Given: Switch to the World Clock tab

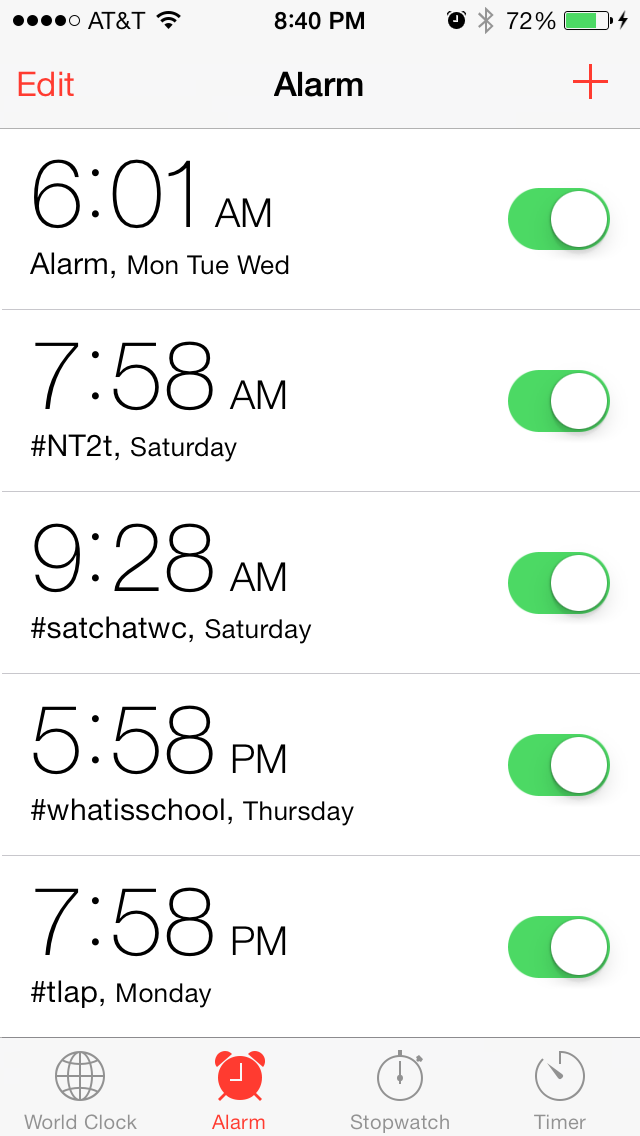Looking at the screenshot, I should coord(80,1090).
